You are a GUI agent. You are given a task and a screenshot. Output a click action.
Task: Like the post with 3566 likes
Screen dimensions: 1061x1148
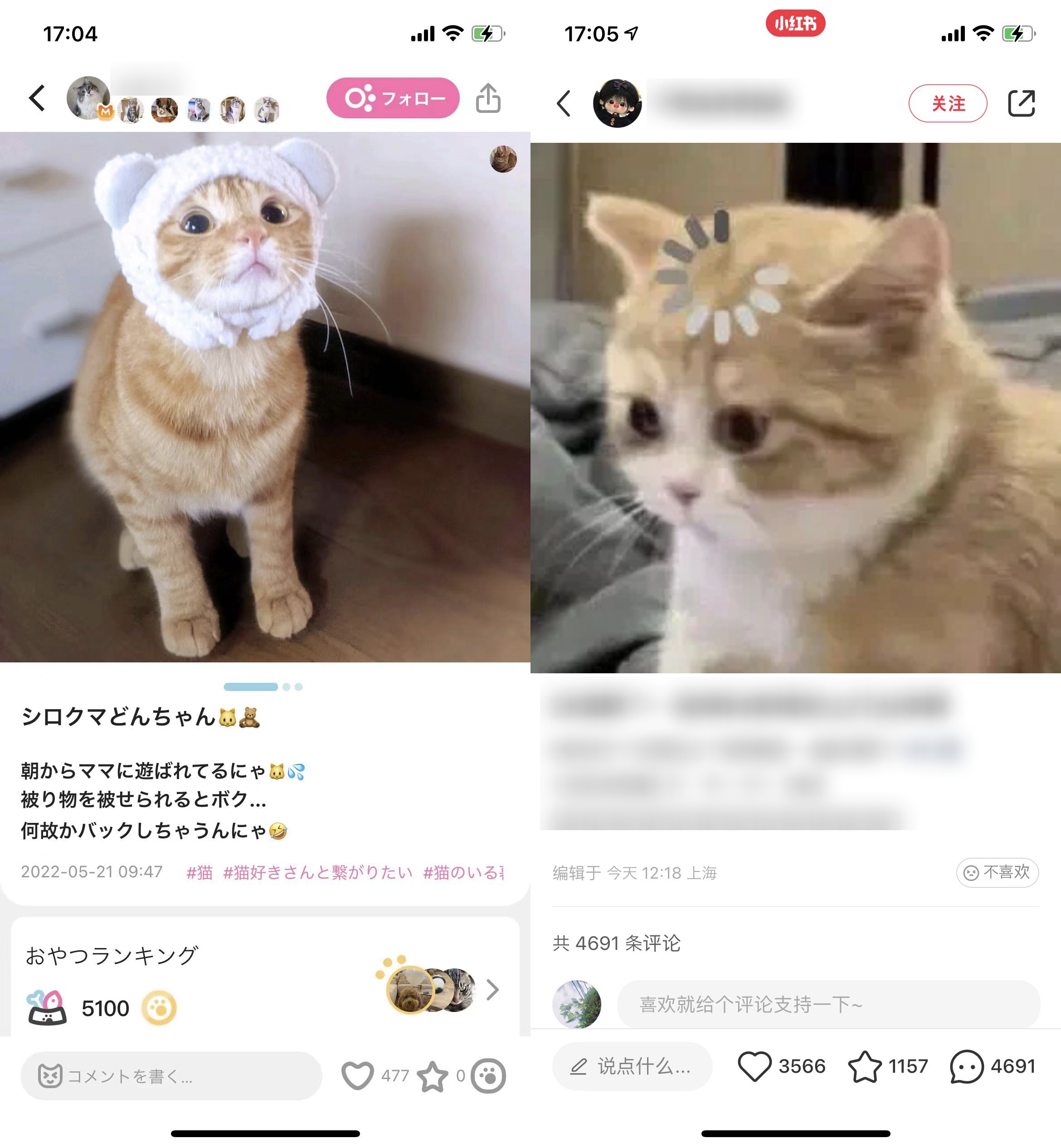click(754, 1066)
